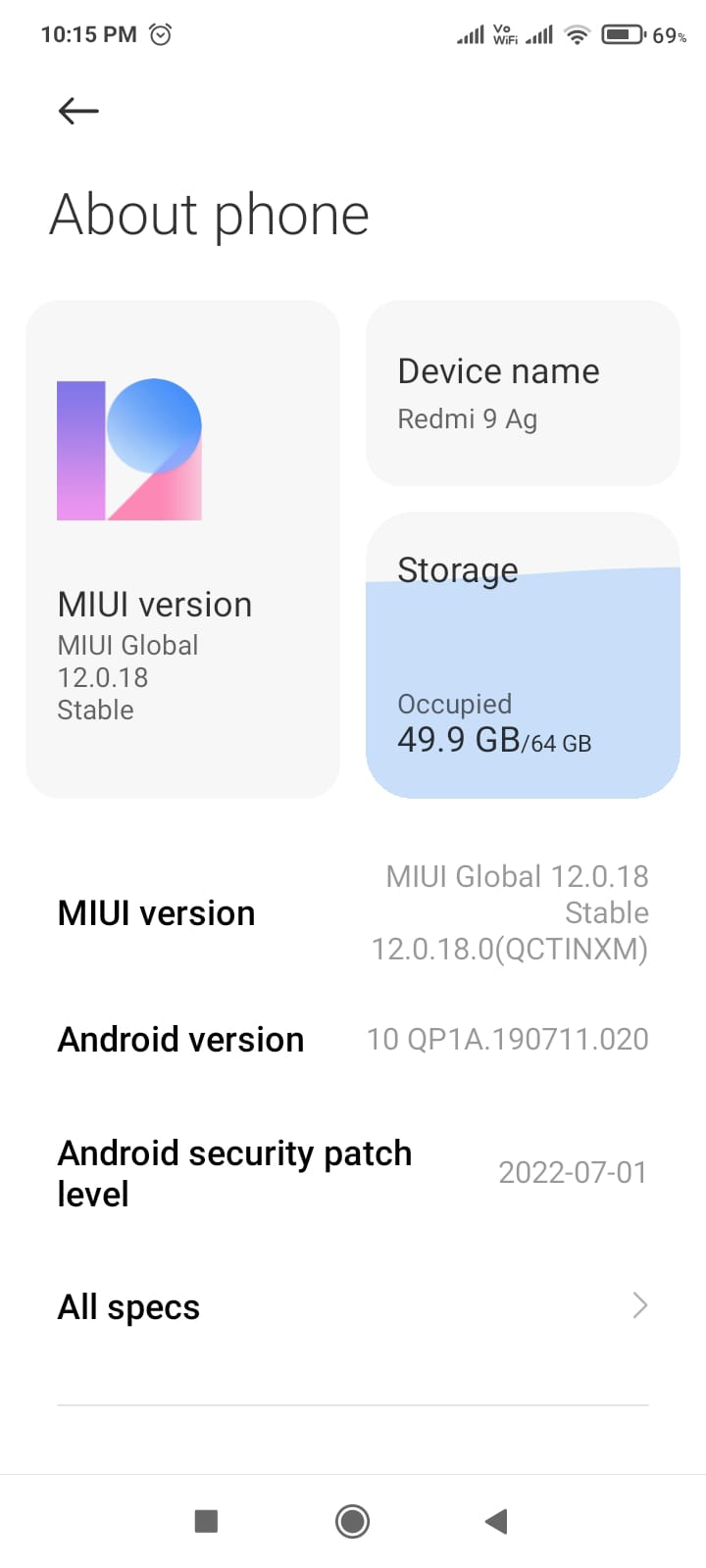Open the MIUI version card with logo
This screenshot has width=706, height=1568.
(183, 549)
